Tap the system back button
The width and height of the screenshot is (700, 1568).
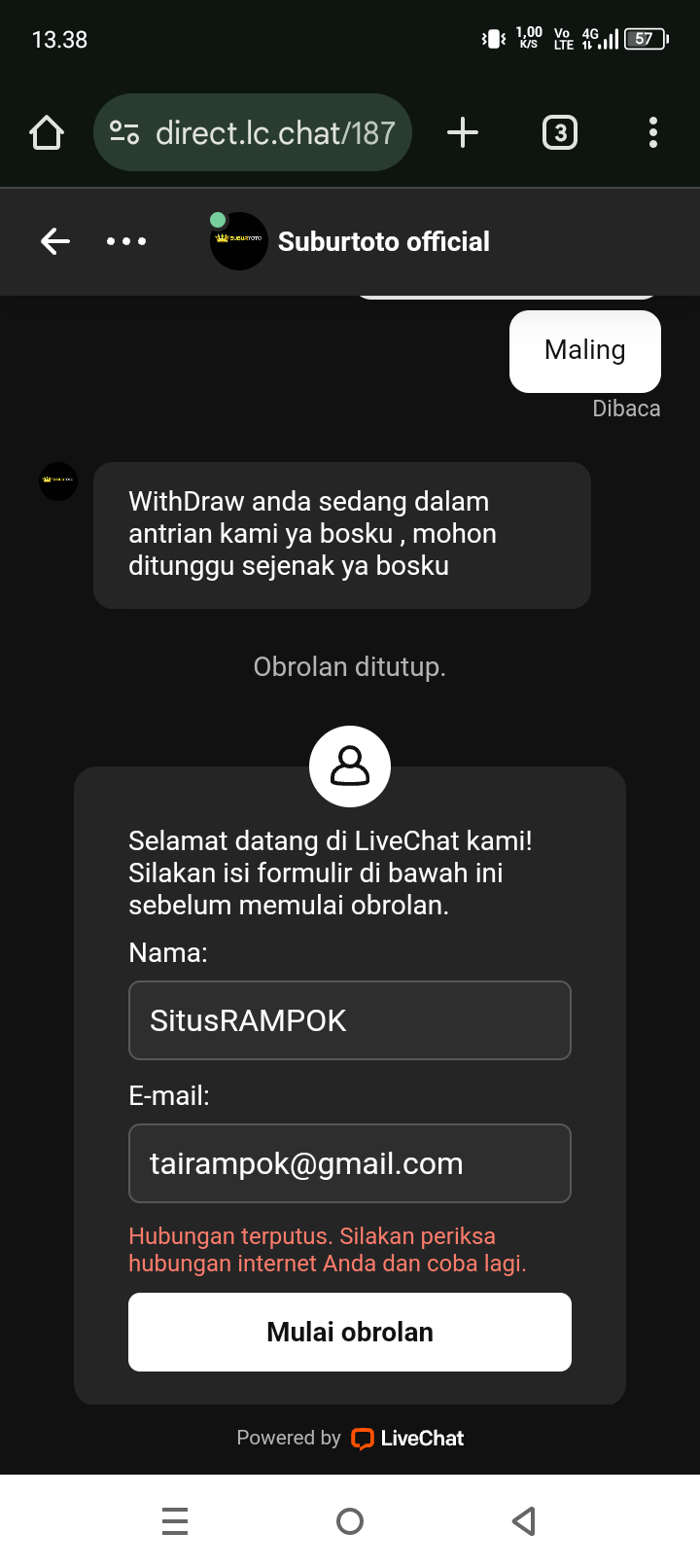[x=524, y=1521]
